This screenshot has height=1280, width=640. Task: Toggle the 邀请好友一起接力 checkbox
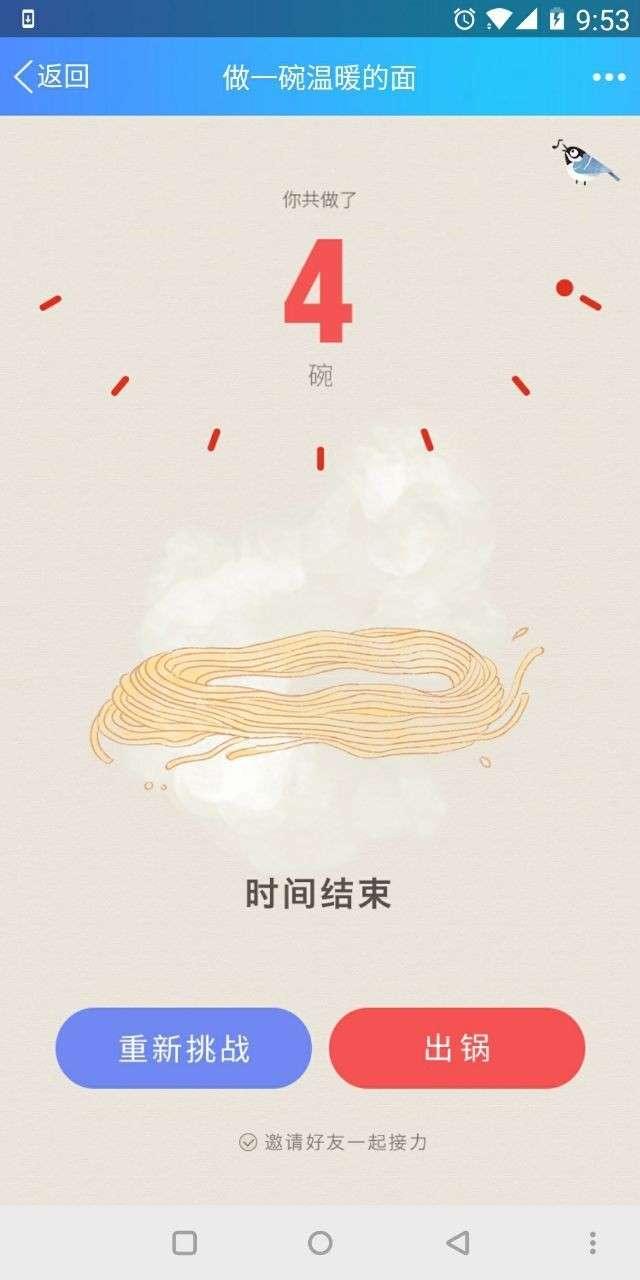[248, 1142]
